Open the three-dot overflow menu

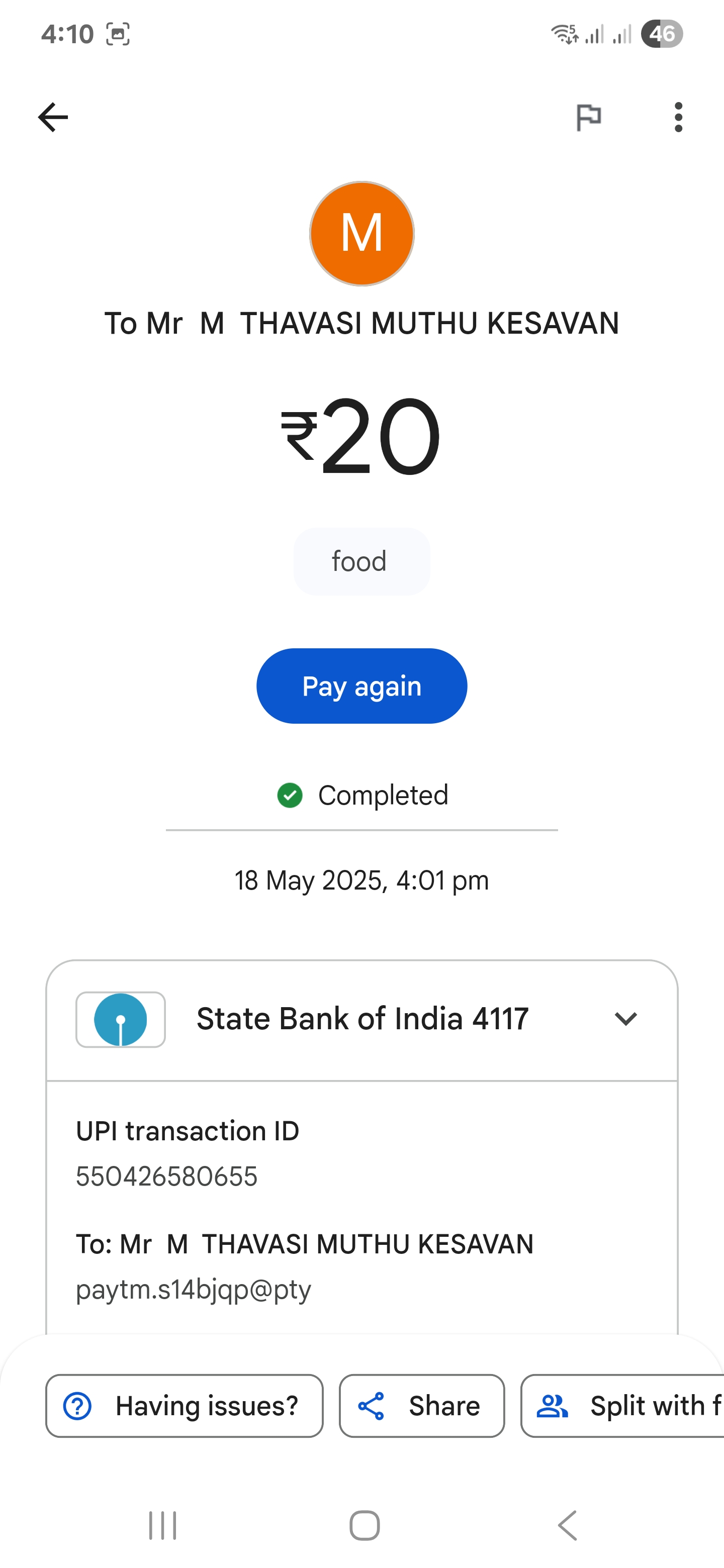coord(678,117)
